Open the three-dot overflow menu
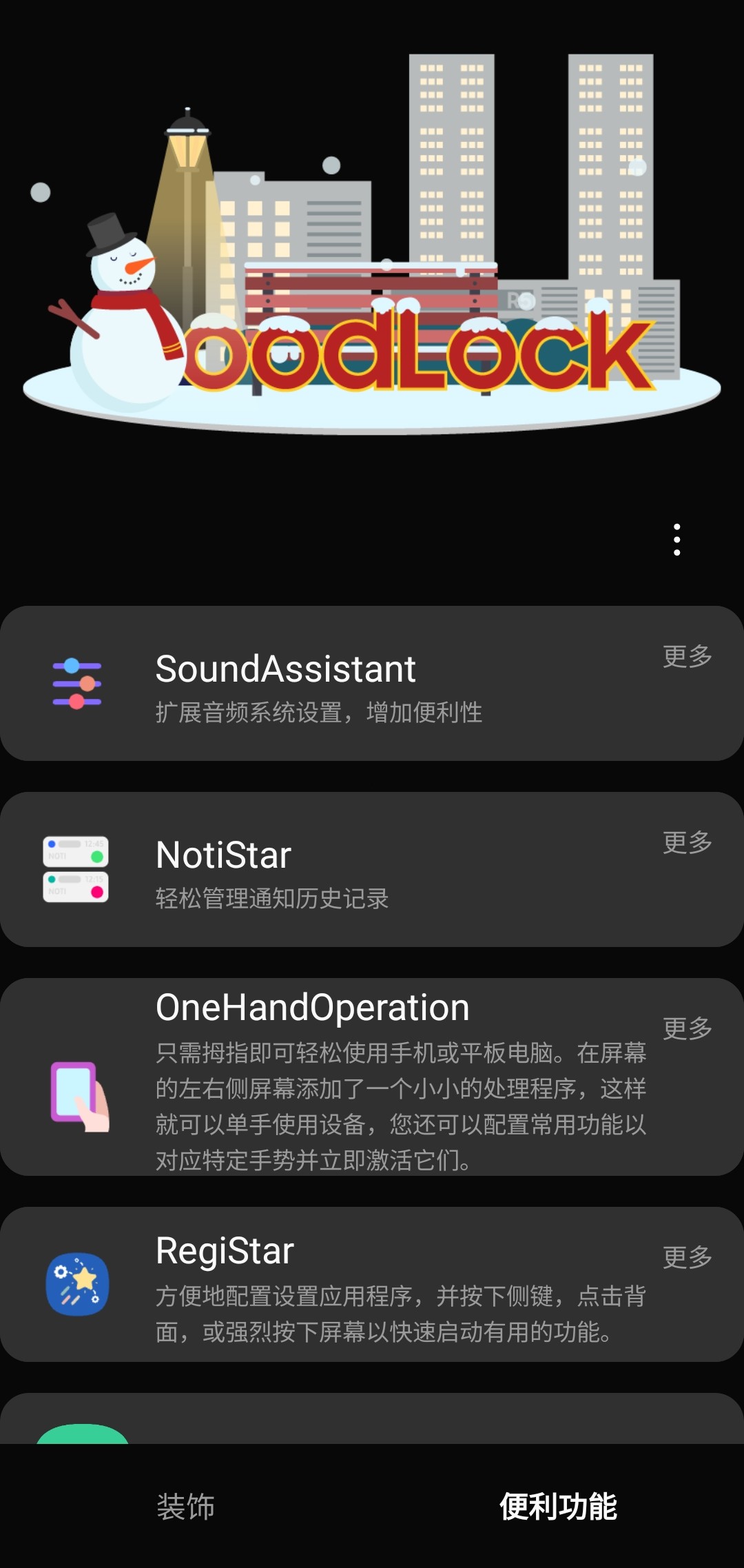The width and height of the screenshot is (744, 1568). pos(678,540)
